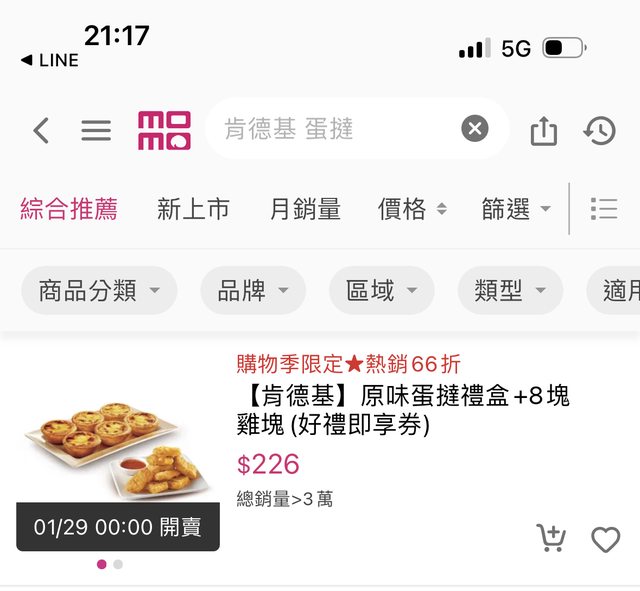Expand the 品牌 filter chip
The image size is (640, 591).
tap(253, 291)
